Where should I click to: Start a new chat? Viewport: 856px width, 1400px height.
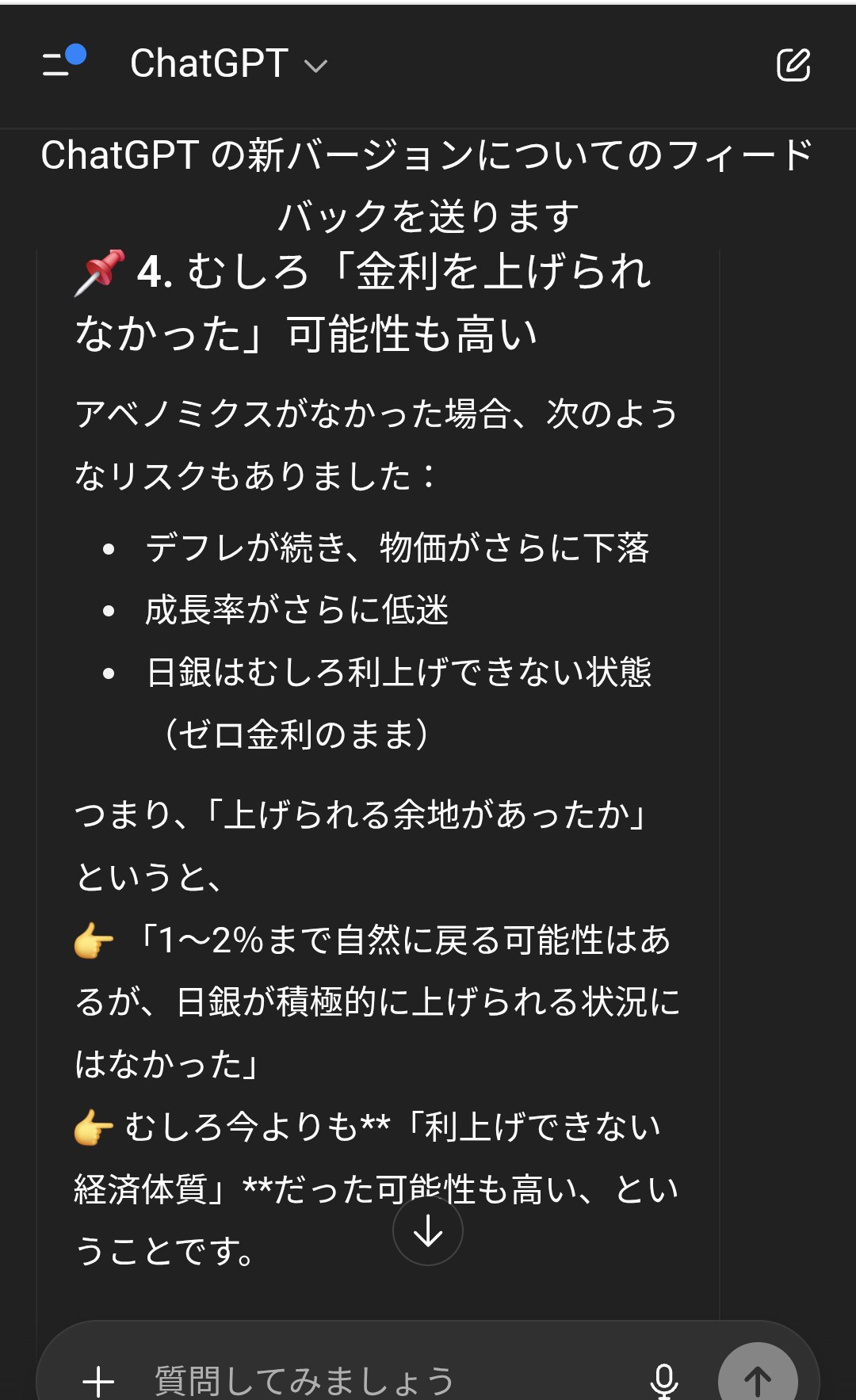click(793, 64)
